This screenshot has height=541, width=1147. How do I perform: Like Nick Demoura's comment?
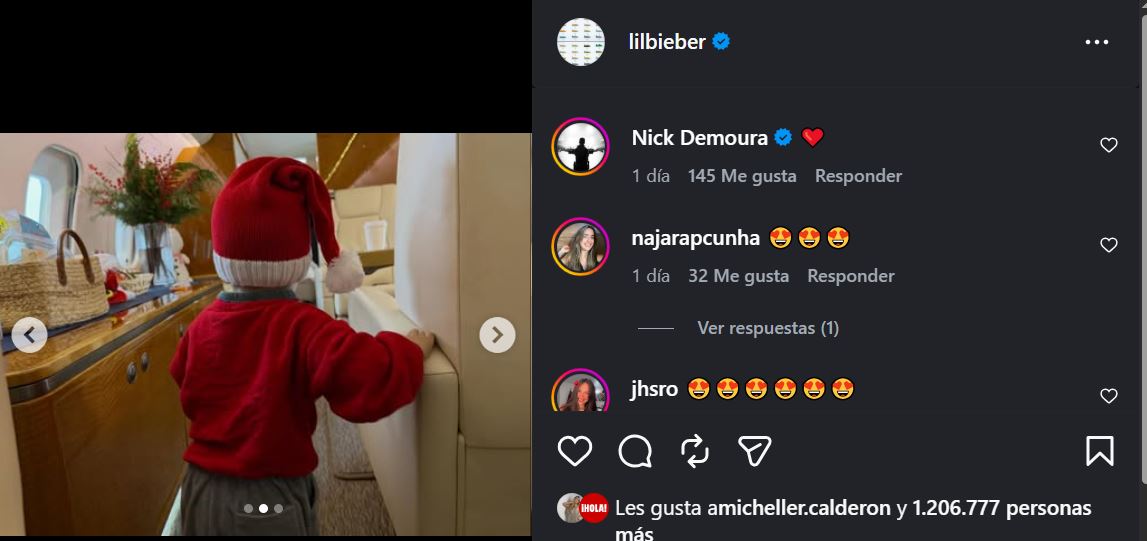[1108, 145]
